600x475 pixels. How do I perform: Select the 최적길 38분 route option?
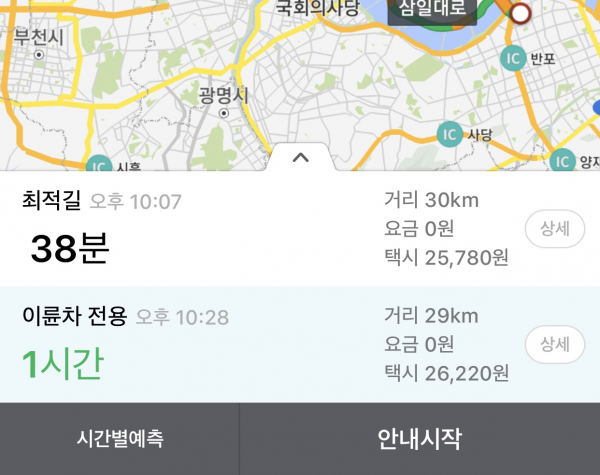[200, 230]
